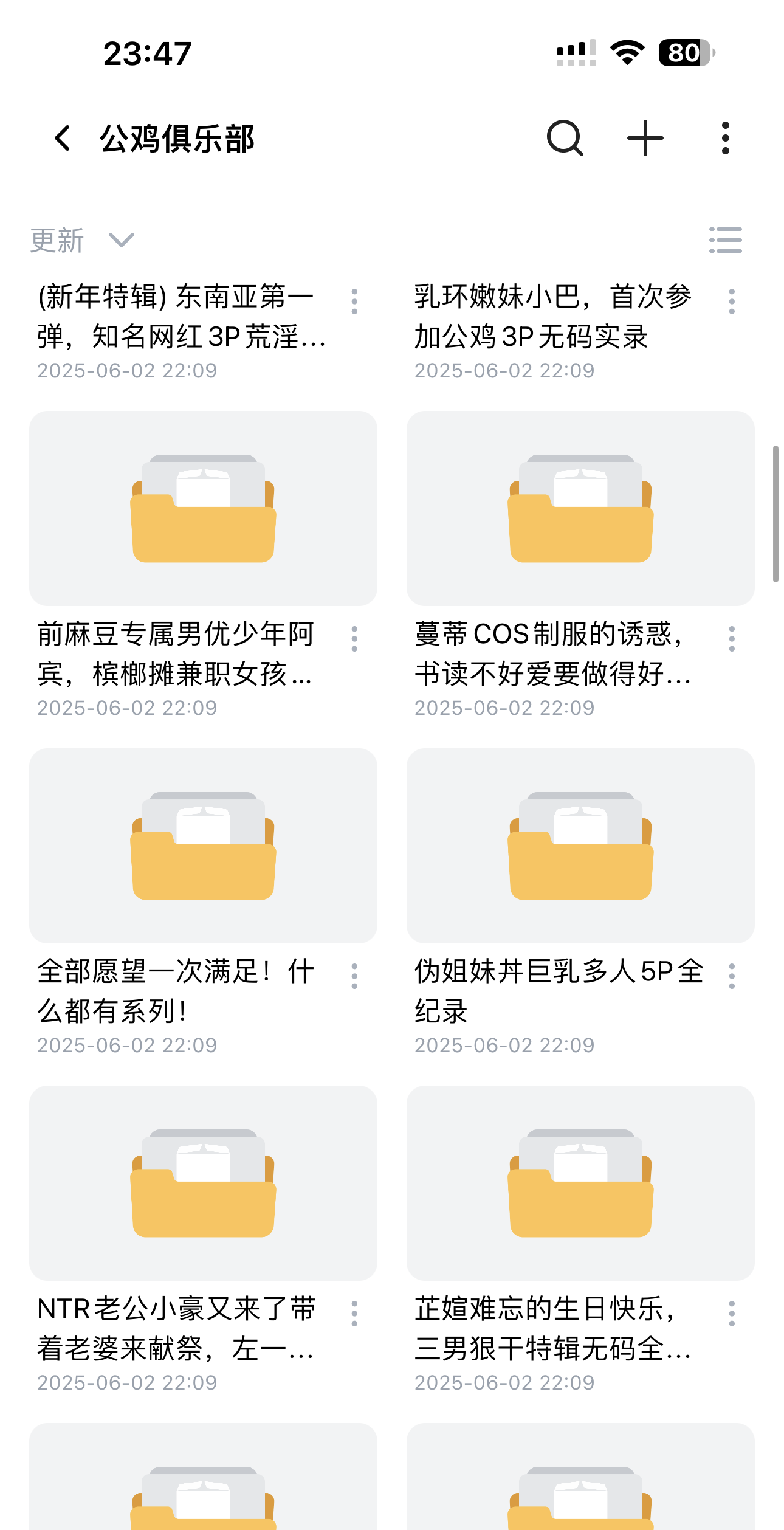Tap the plus icon to add new
The image size is (784, 1530).
point(645,139)
